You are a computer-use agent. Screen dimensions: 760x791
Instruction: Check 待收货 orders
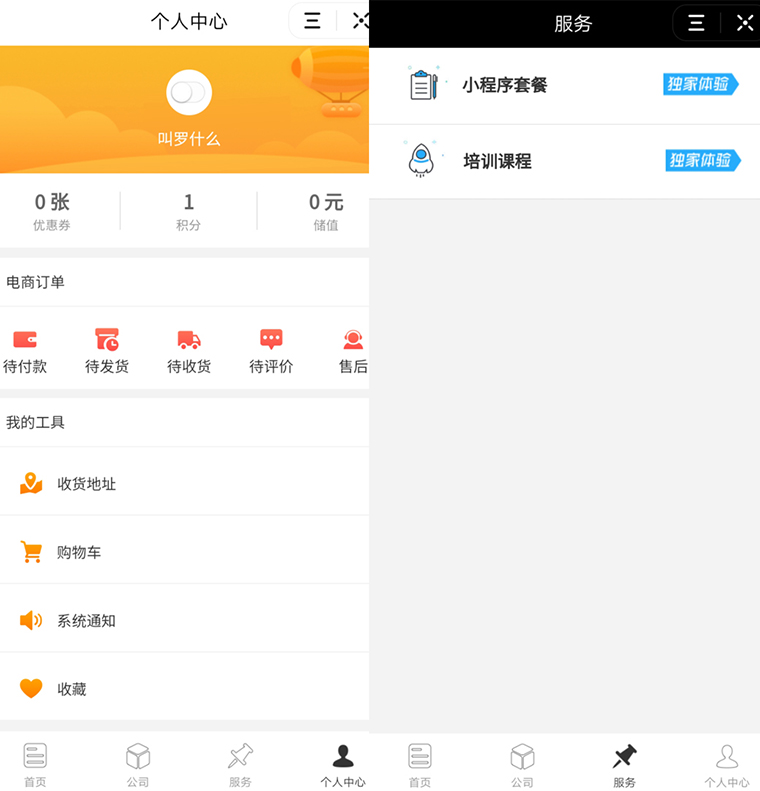[189, 351]
